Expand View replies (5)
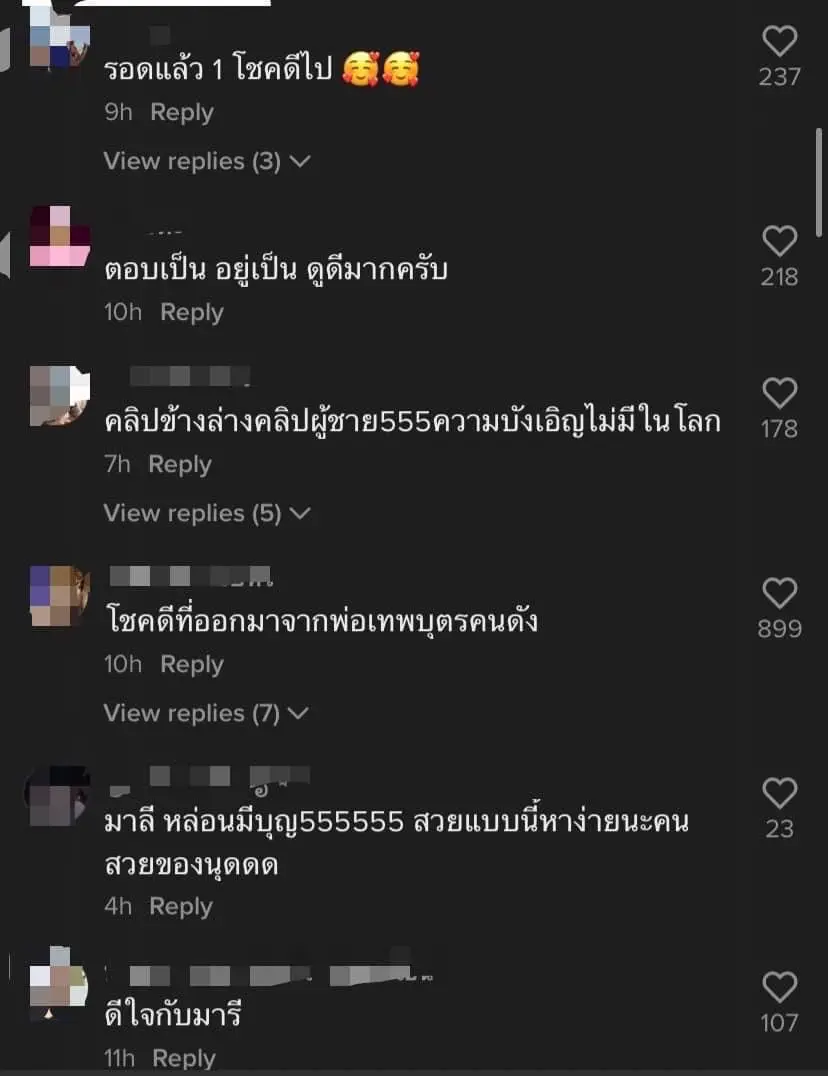 [x=207, y=513]
